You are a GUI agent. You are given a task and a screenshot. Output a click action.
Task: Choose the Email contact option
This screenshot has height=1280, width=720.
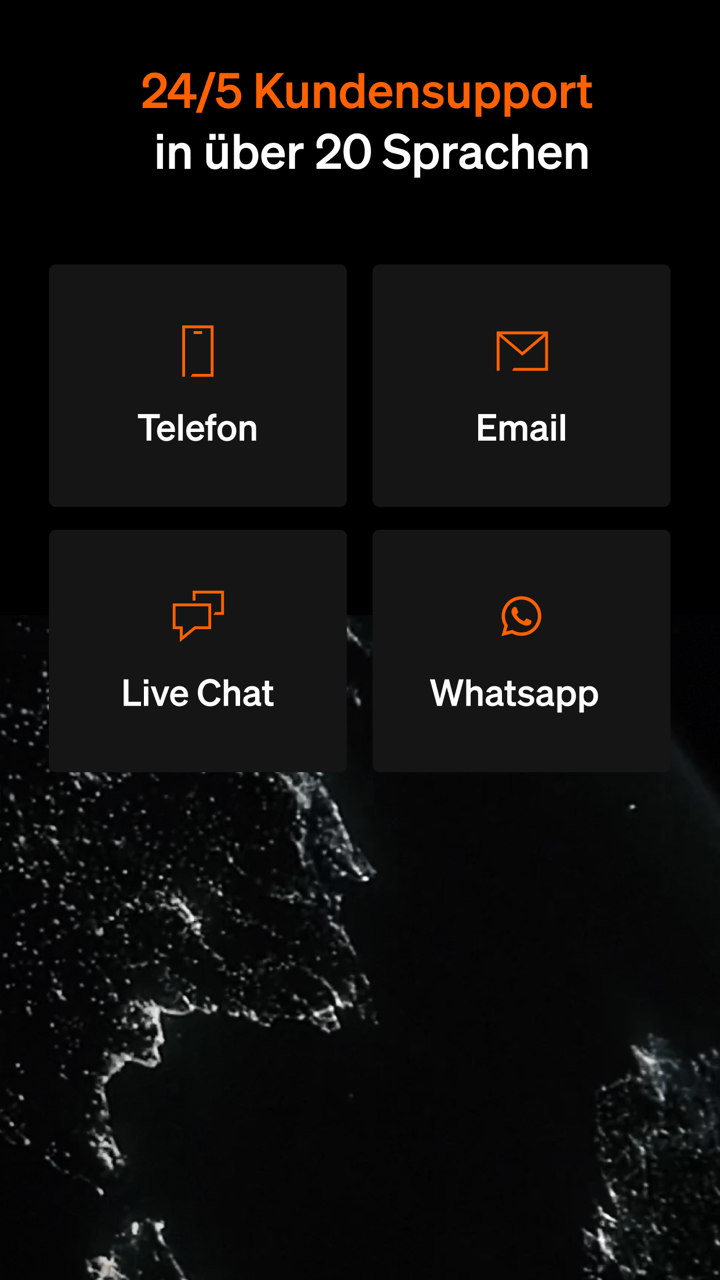[x=521, y=385]
